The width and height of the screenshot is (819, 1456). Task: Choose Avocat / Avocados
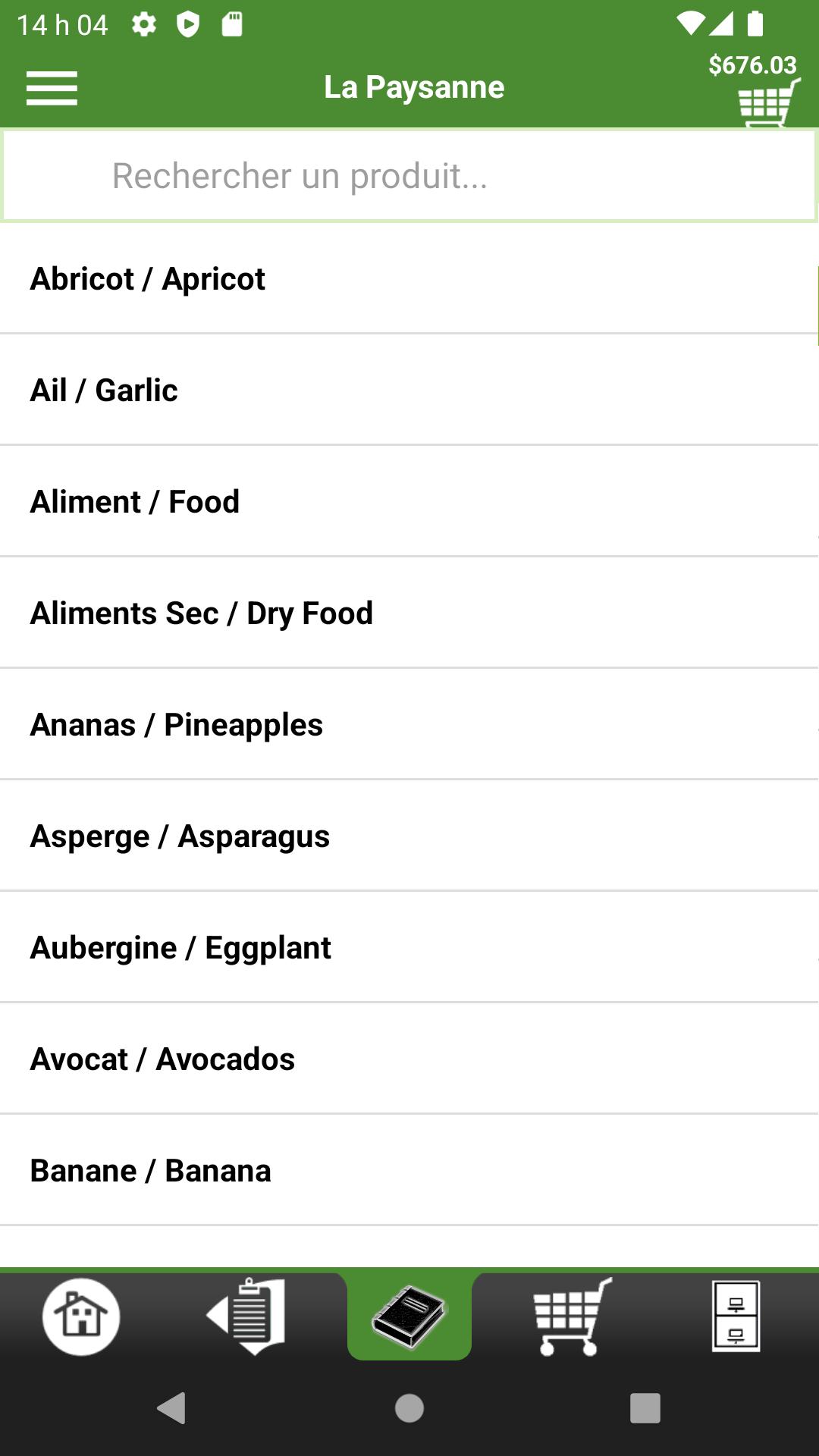click(409, 1059)
